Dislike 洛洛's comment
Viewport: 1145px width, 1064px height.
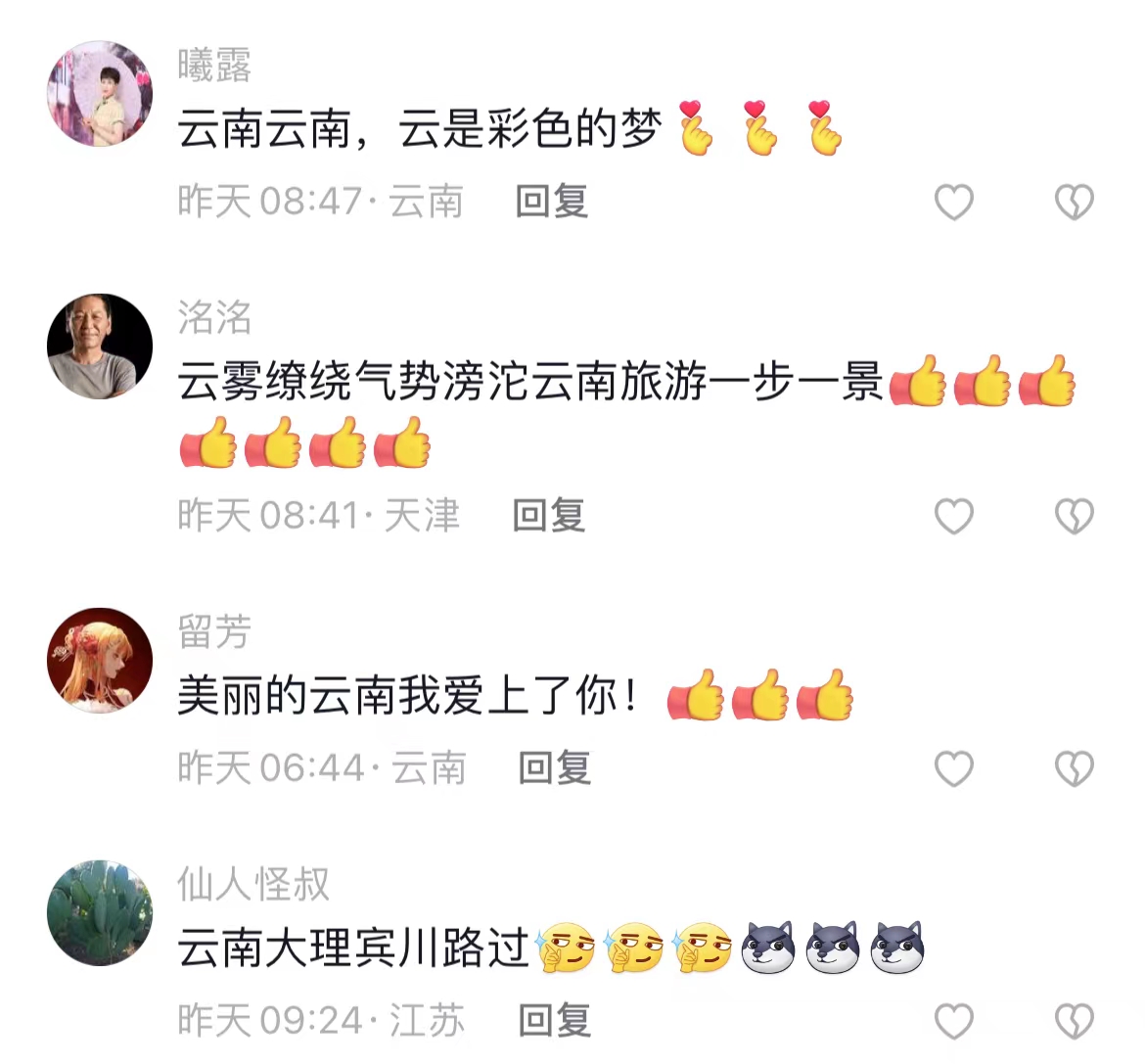[1074, 516]
